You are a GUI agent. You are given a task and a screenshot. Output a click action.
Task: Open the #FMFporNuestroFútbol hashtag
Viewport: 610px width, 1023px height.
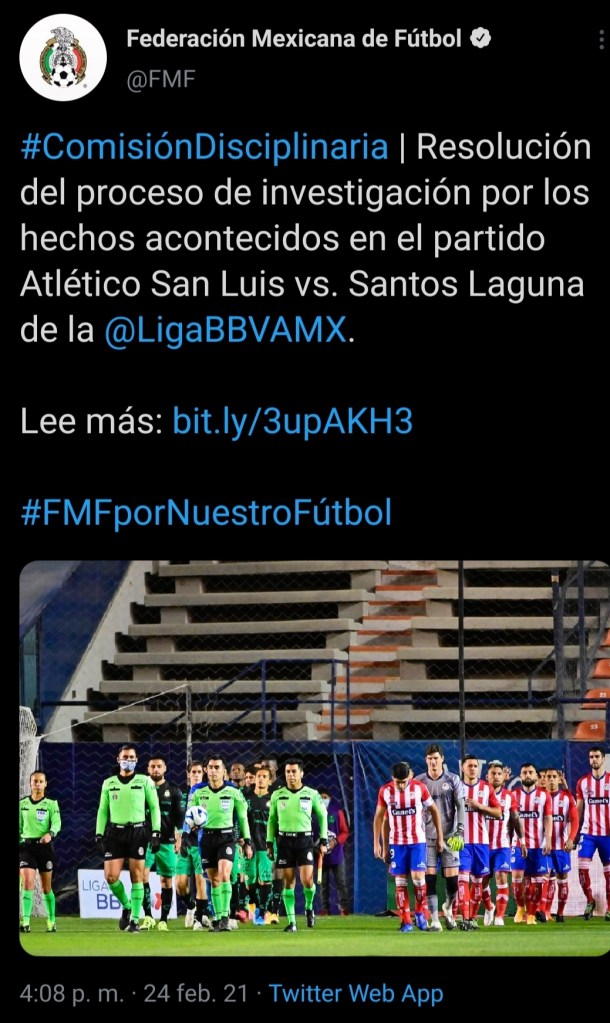click(206, 513)
